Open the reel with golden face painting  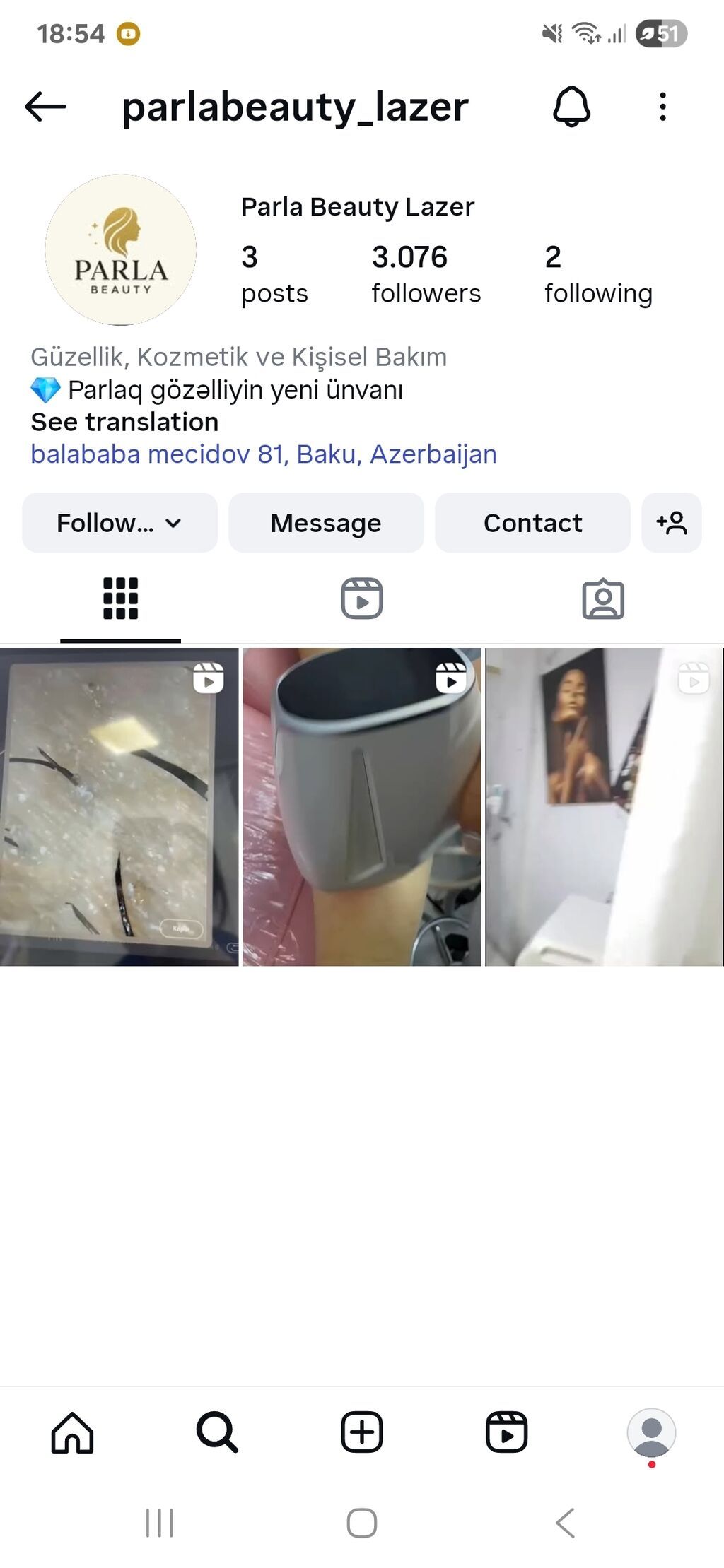pos(604,806)
